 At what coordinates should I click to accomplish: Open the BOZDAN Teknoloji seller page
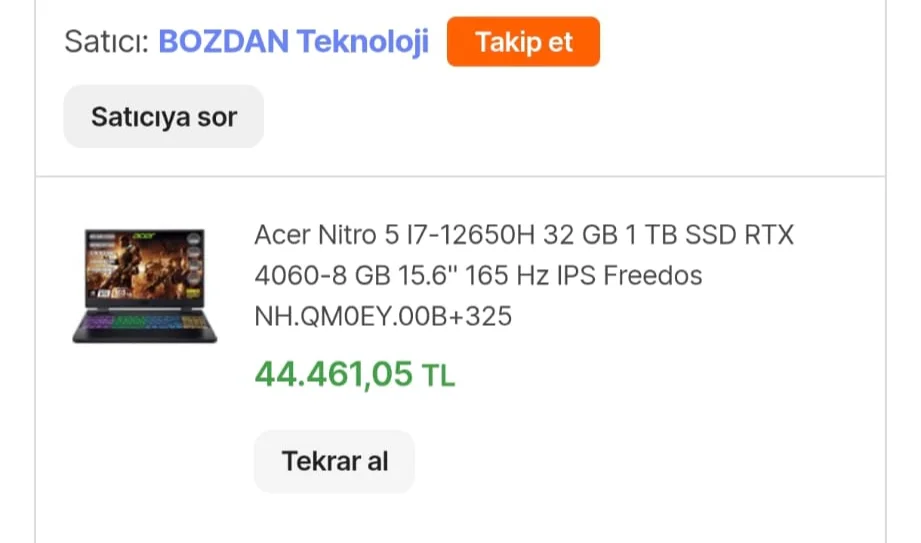tap(293, 42)
